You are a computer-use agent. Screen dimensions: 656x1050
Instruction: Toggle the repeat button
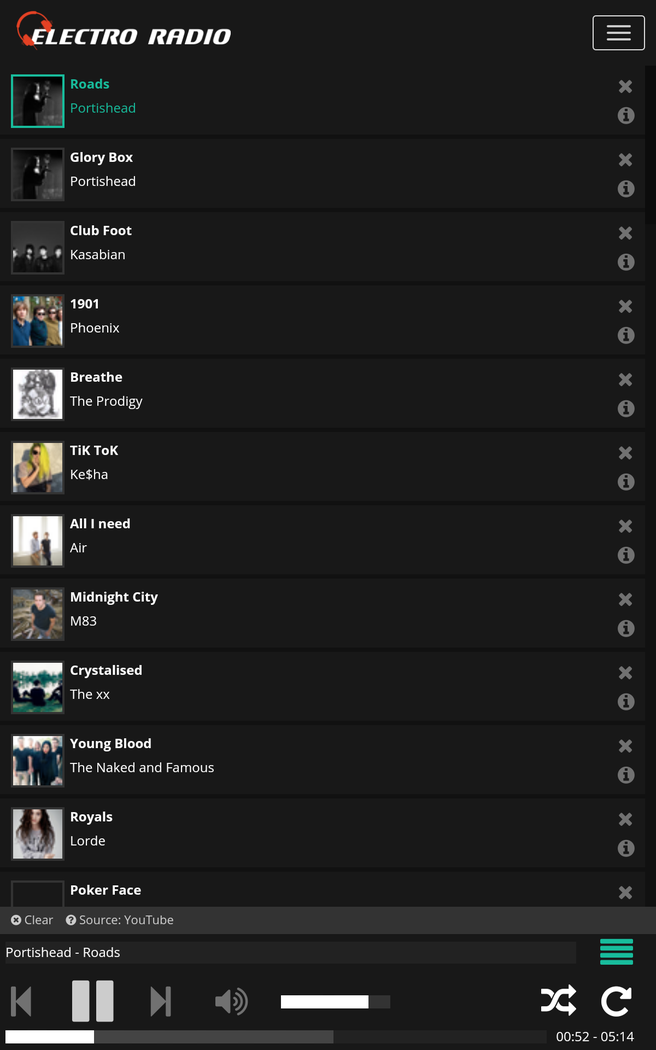[616, 1001]
